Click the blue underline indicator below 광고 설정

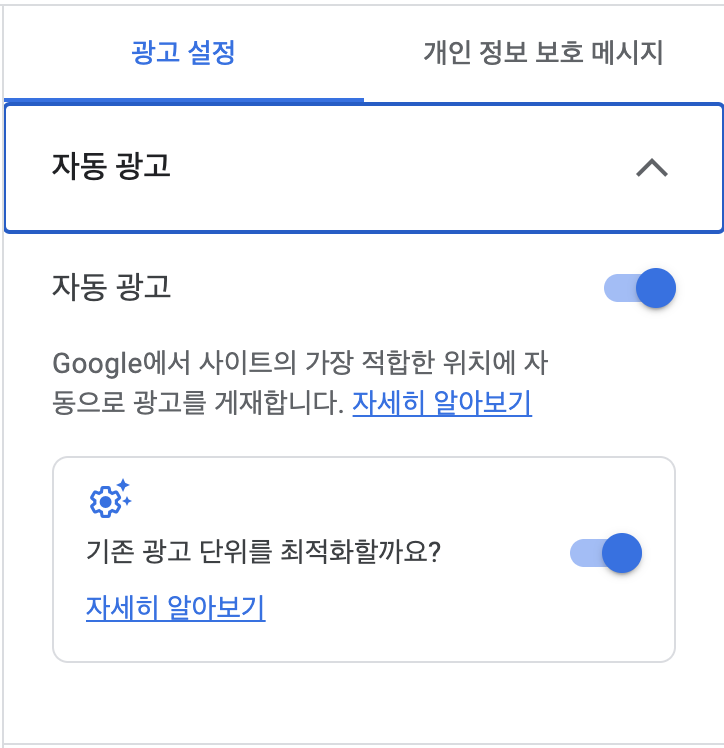[181, 96]
